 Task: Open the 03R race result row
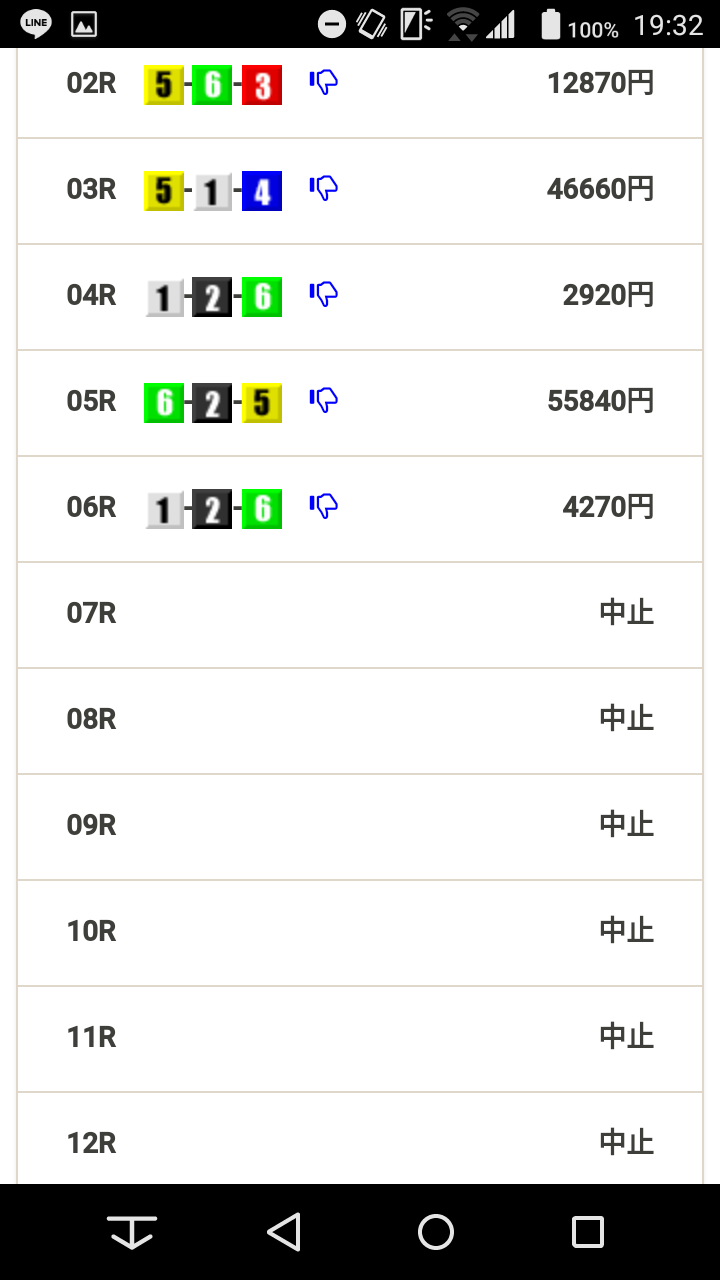[360, 191]
